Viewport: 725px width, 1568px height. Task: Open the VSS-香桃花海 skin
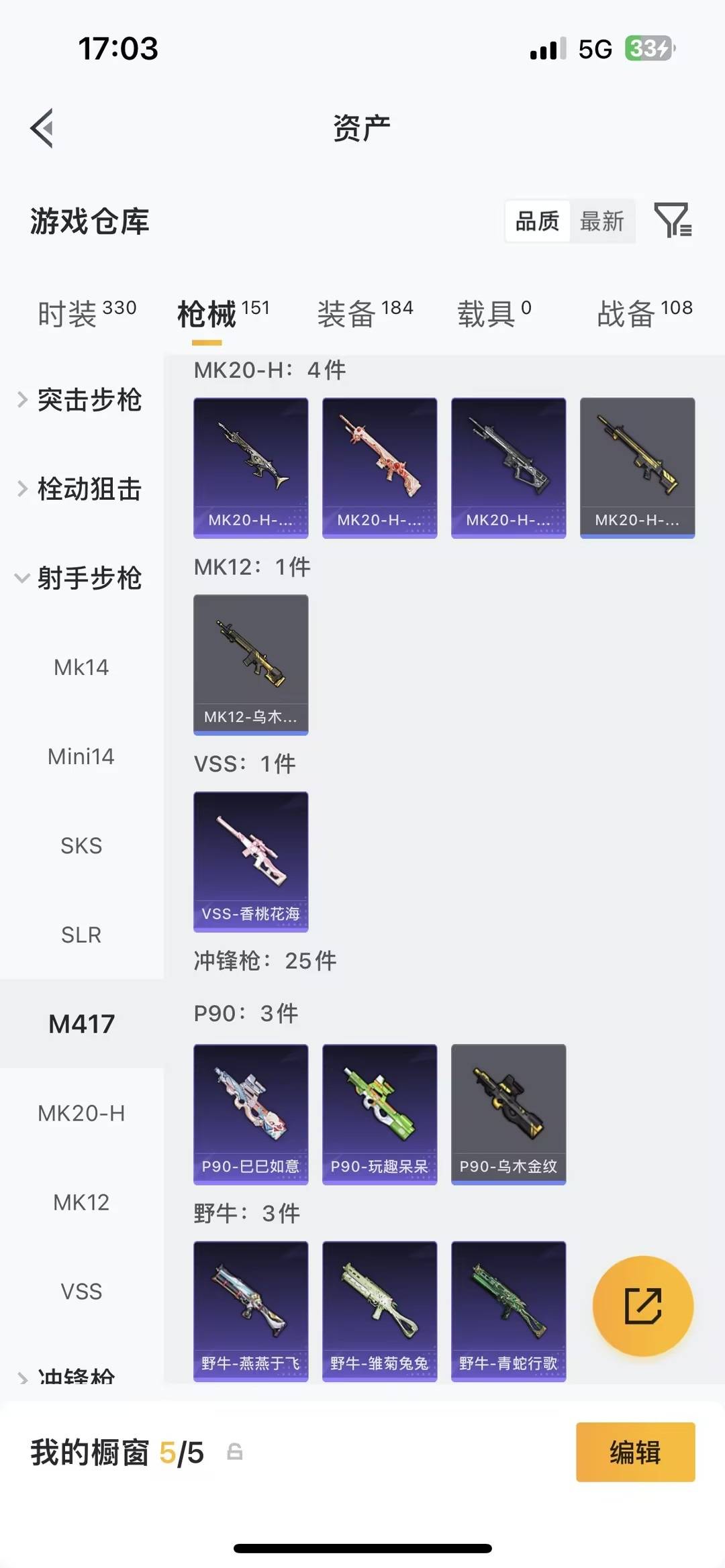[x=250, y=861]
